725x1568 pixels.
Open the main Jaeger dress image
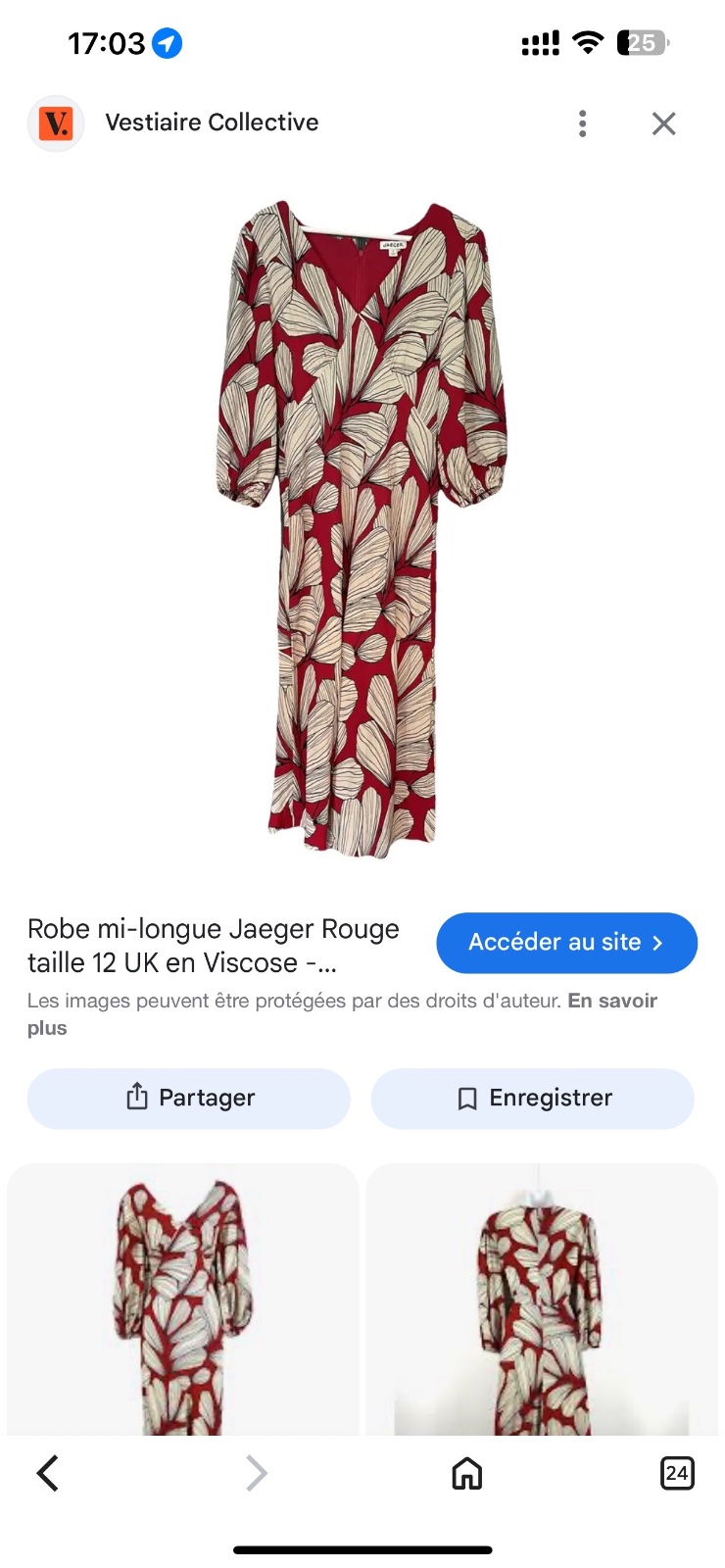(x=362, y=529)
